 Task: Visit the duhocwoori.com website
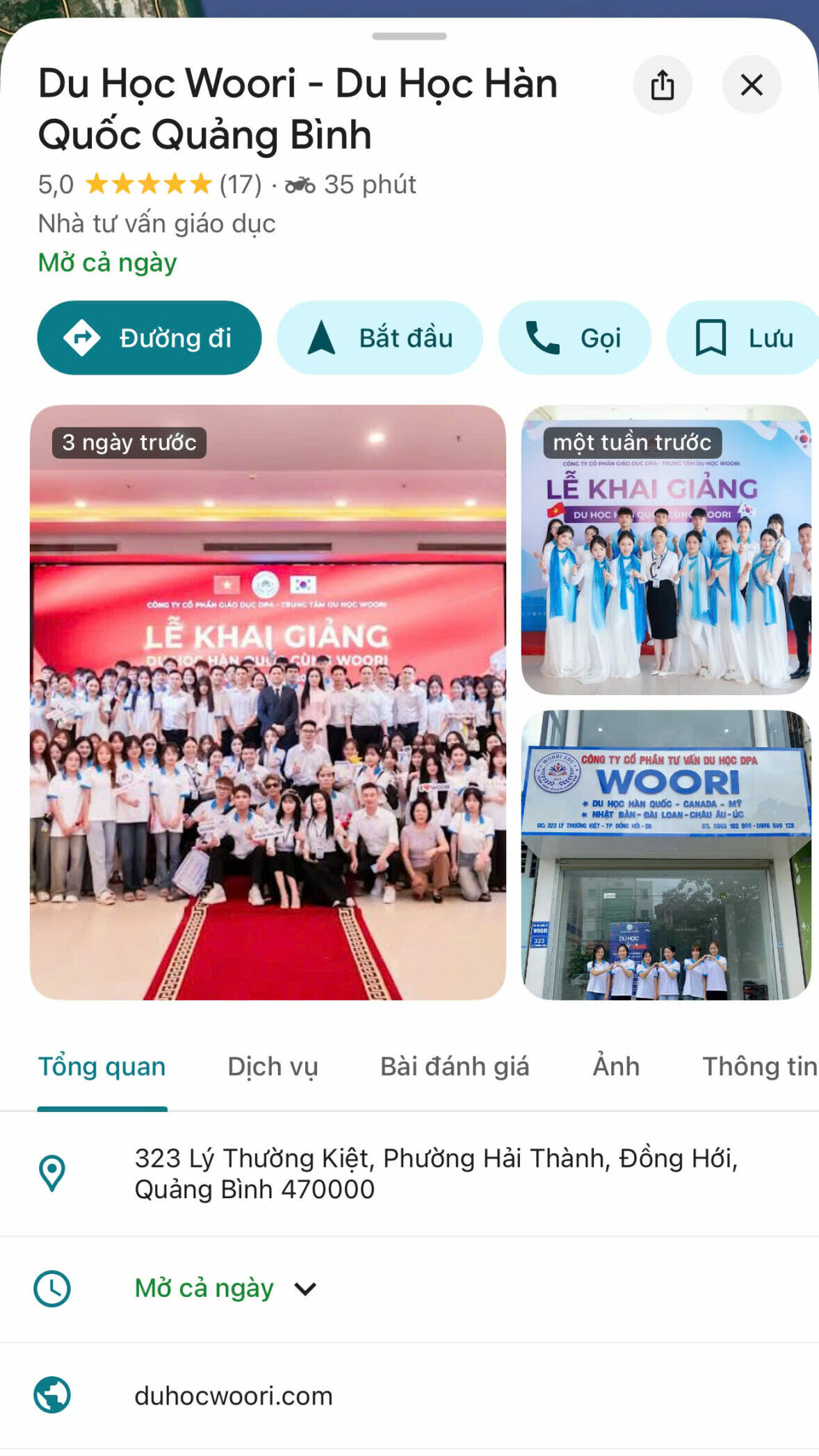click(x=234, y=1396)
